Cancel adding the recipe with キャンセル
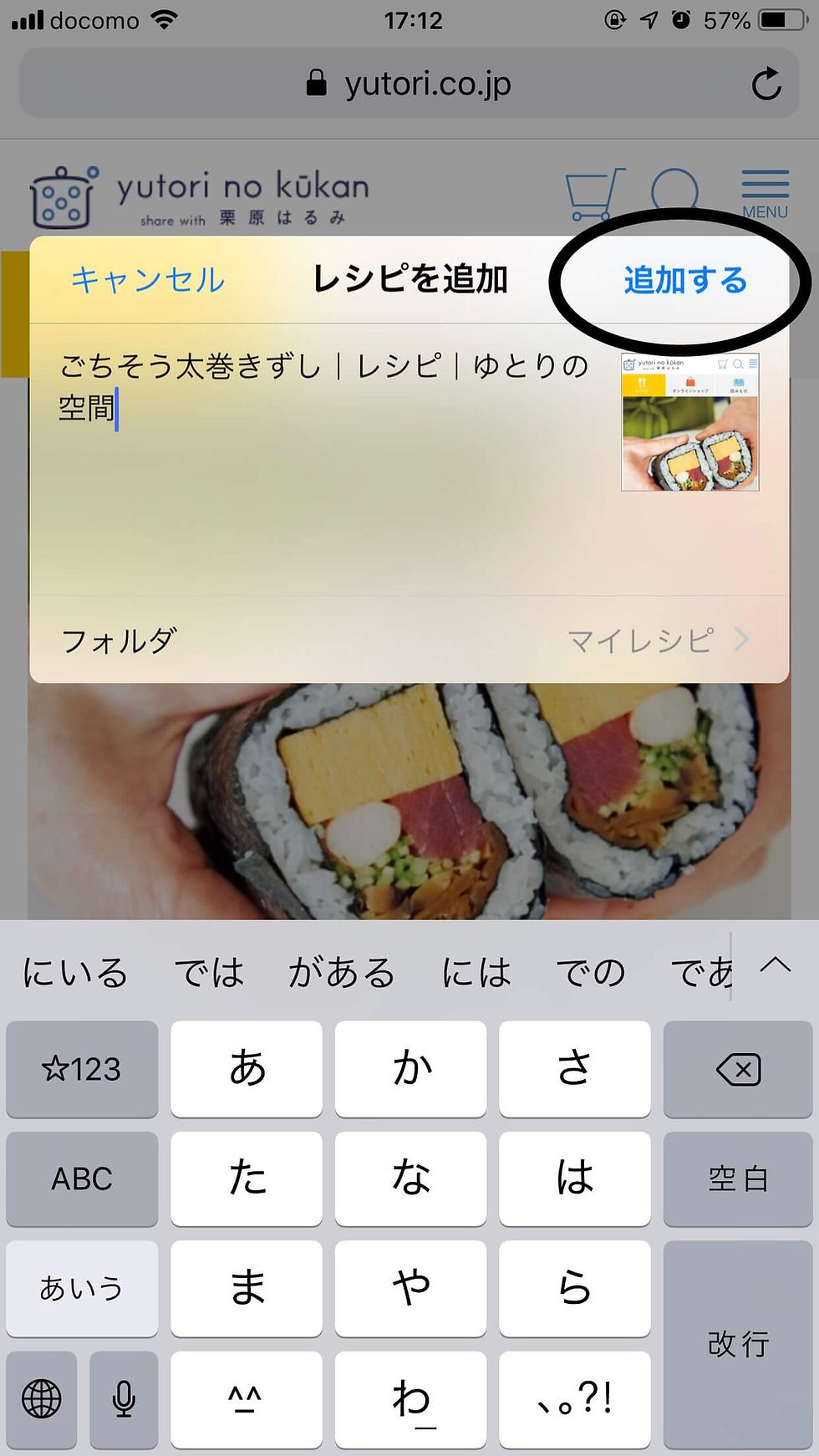The width and height of the screenshot is (819, 1456). (147, 280)
